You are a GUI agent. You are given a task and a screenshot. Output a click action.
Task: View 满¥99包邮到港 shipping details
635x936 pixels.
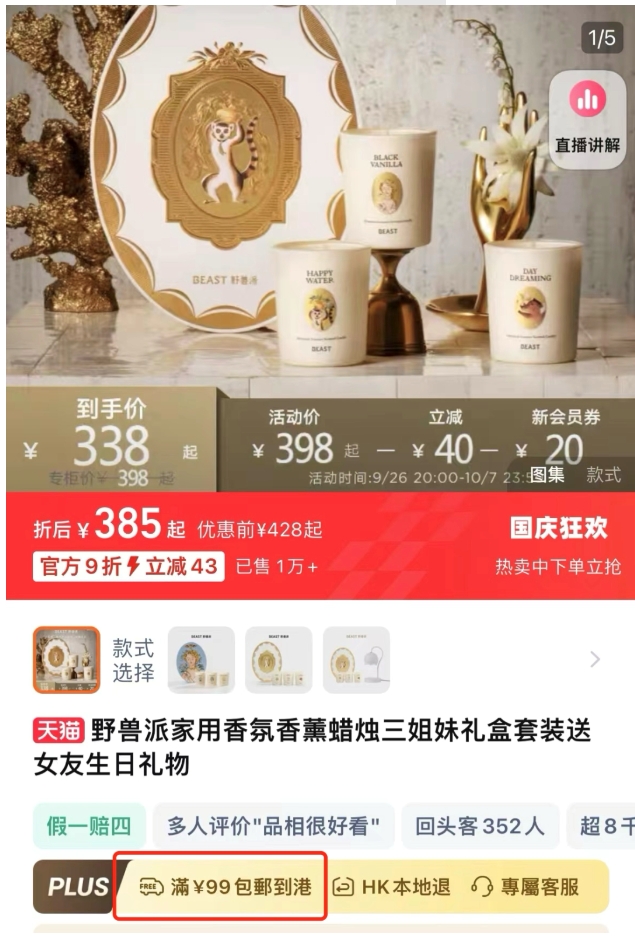tap(220, 886)
